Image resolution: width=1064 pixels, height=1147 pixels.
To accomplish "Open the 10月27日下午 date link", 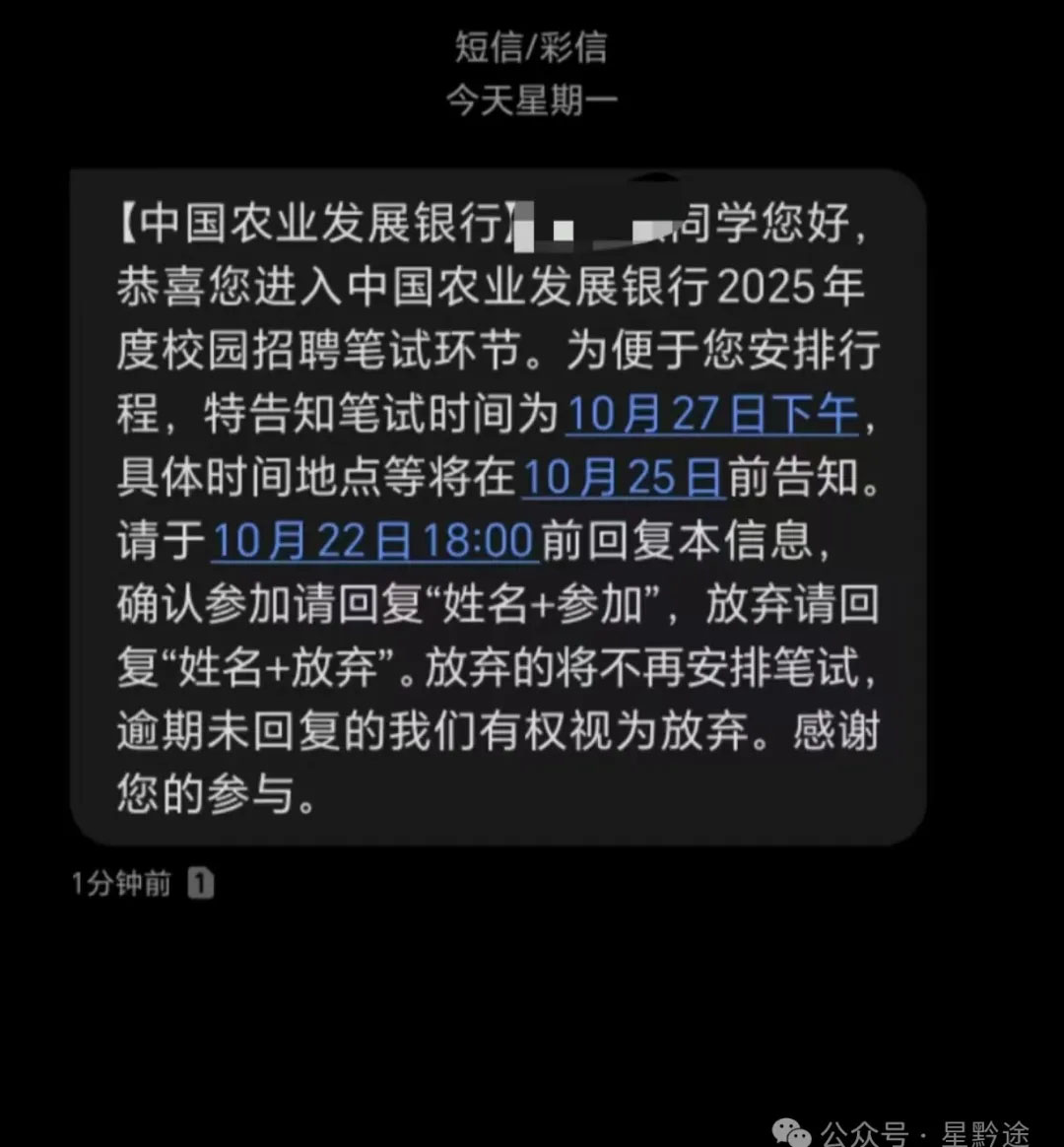I will click(711, 416).
